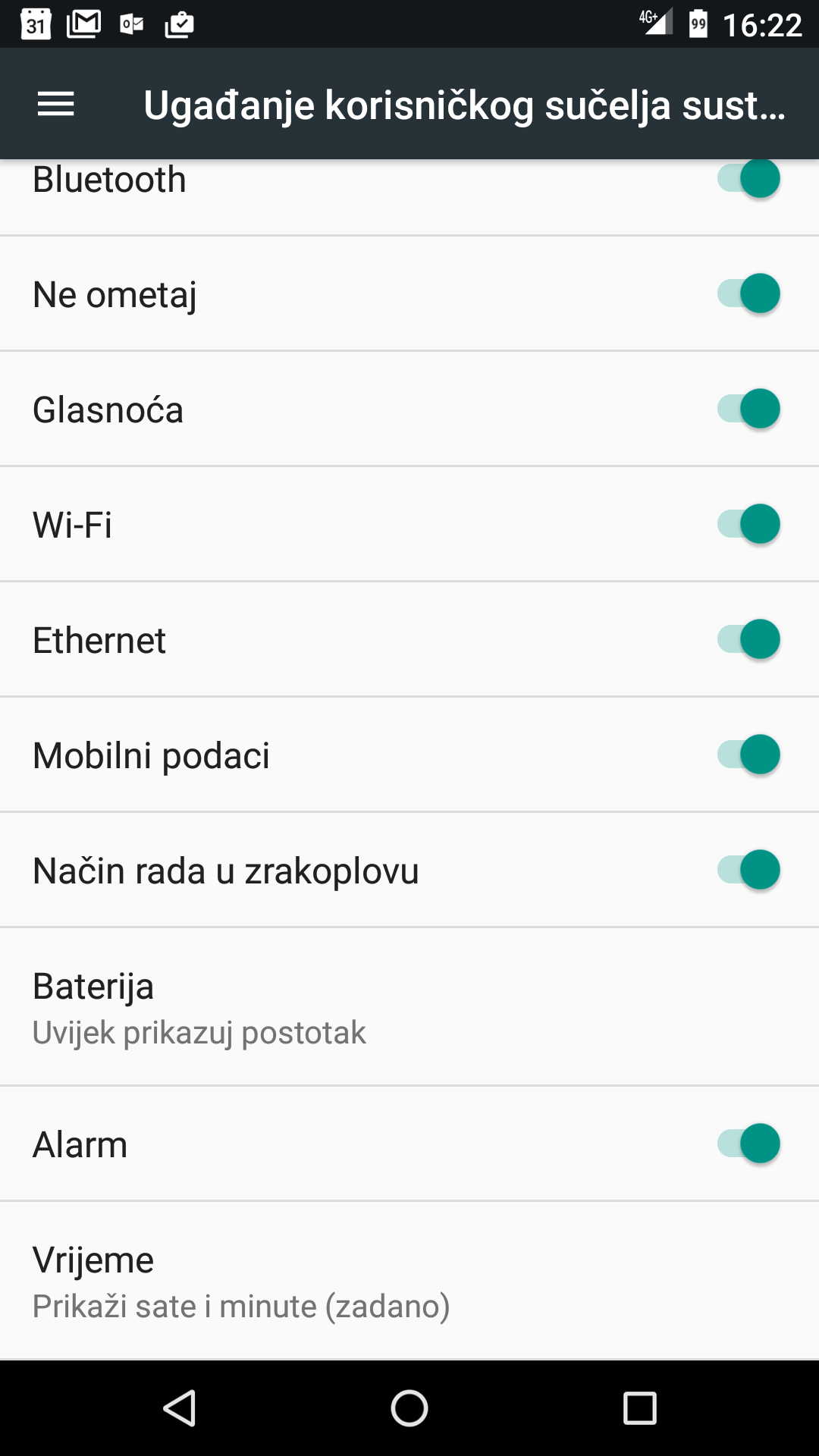Turn off Način rada u zrakoplovu
Viewport: 819px width, 1456px height.
(748, 870)
